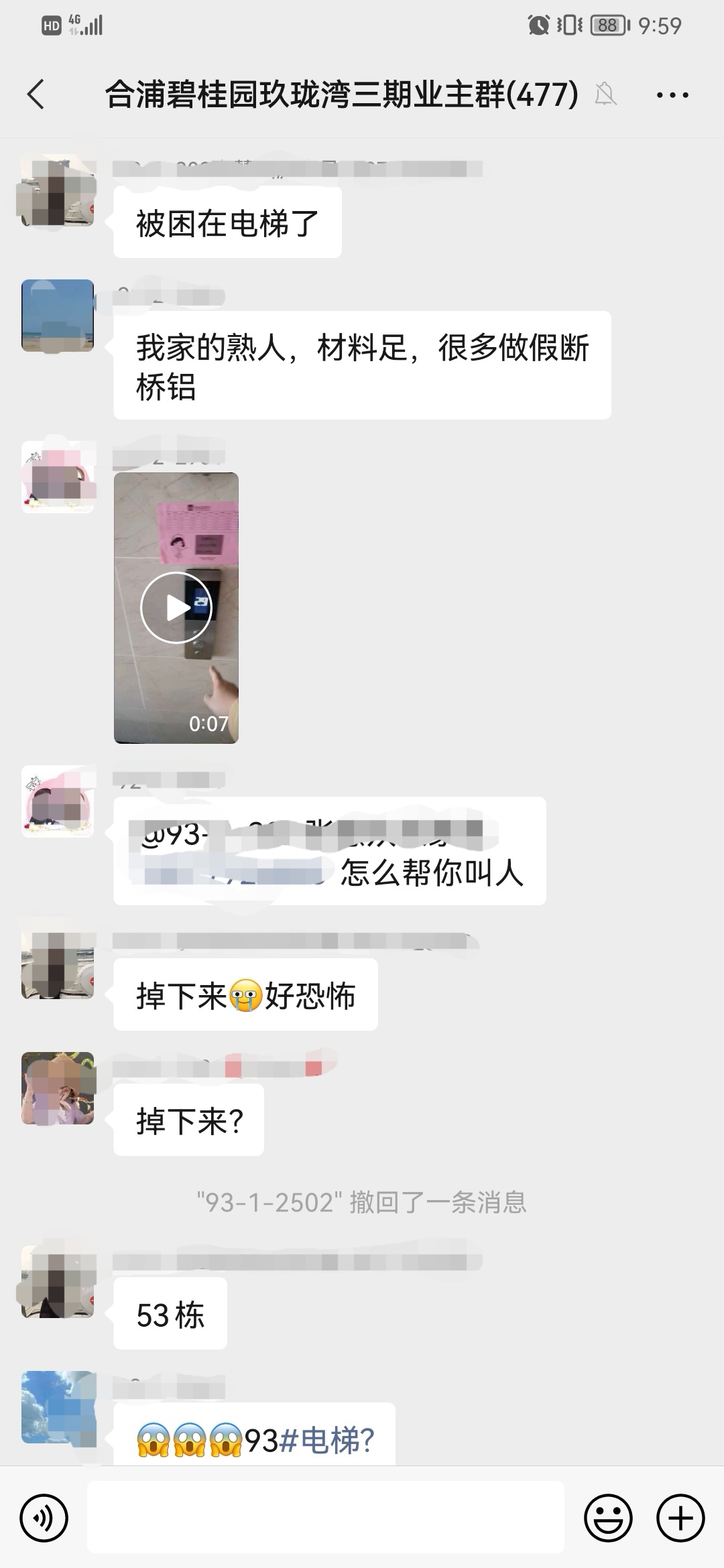Go back from the group chat
Viewport: 724px width, 1568px height.
pyautogui.click(x=37, y=94)
